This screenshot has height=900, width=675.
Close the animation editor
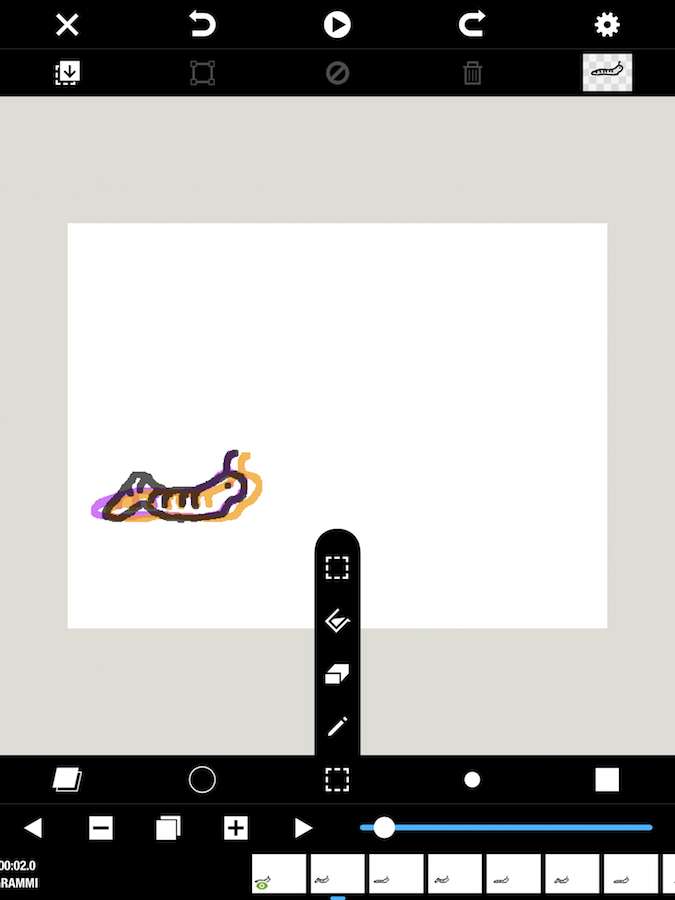(67, 24)
